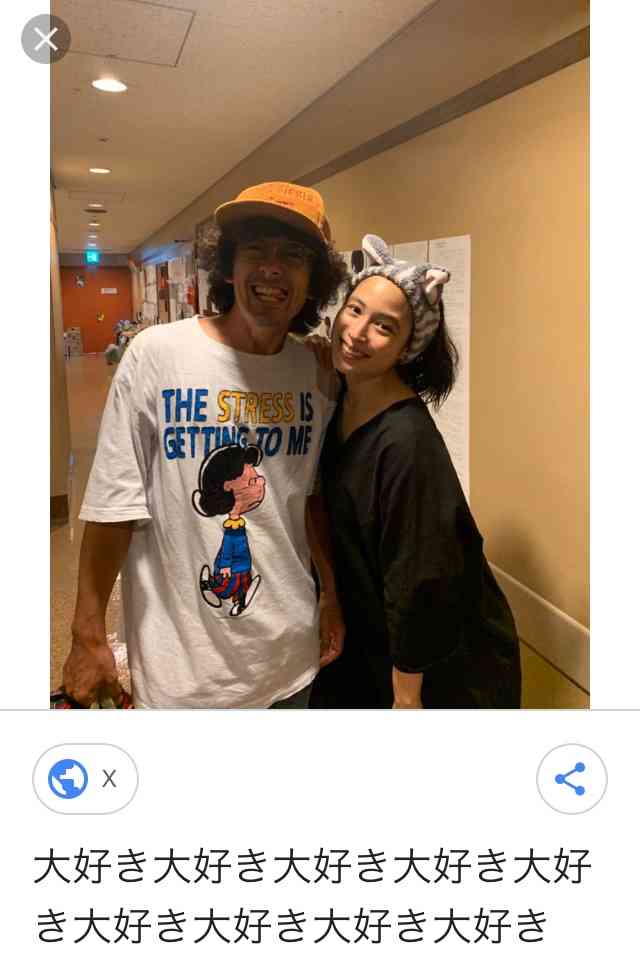Visit the source site chip labeled X
The height and width of the screenshot is (976, 640).
[x=85, y=778]
